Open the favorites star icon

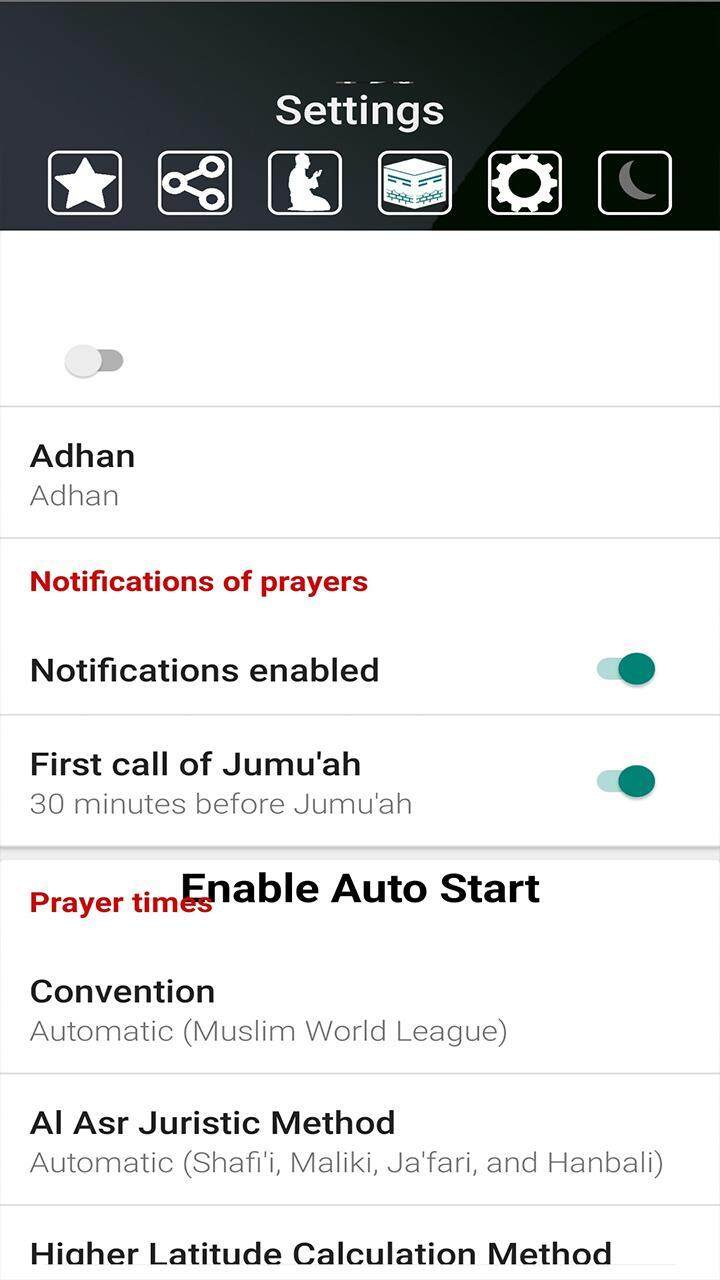pyautogui.click(x=85, y=183)
